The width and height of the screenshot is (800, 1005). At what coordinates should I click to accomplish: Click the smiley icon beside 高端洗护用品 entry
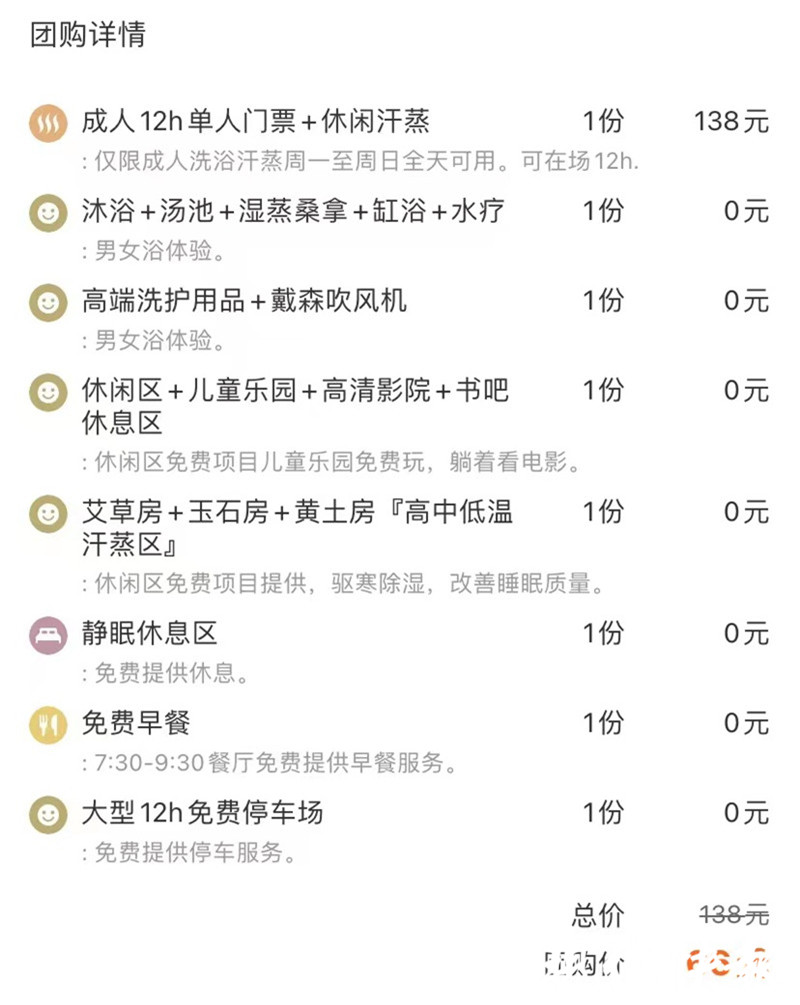click(47, 302)
